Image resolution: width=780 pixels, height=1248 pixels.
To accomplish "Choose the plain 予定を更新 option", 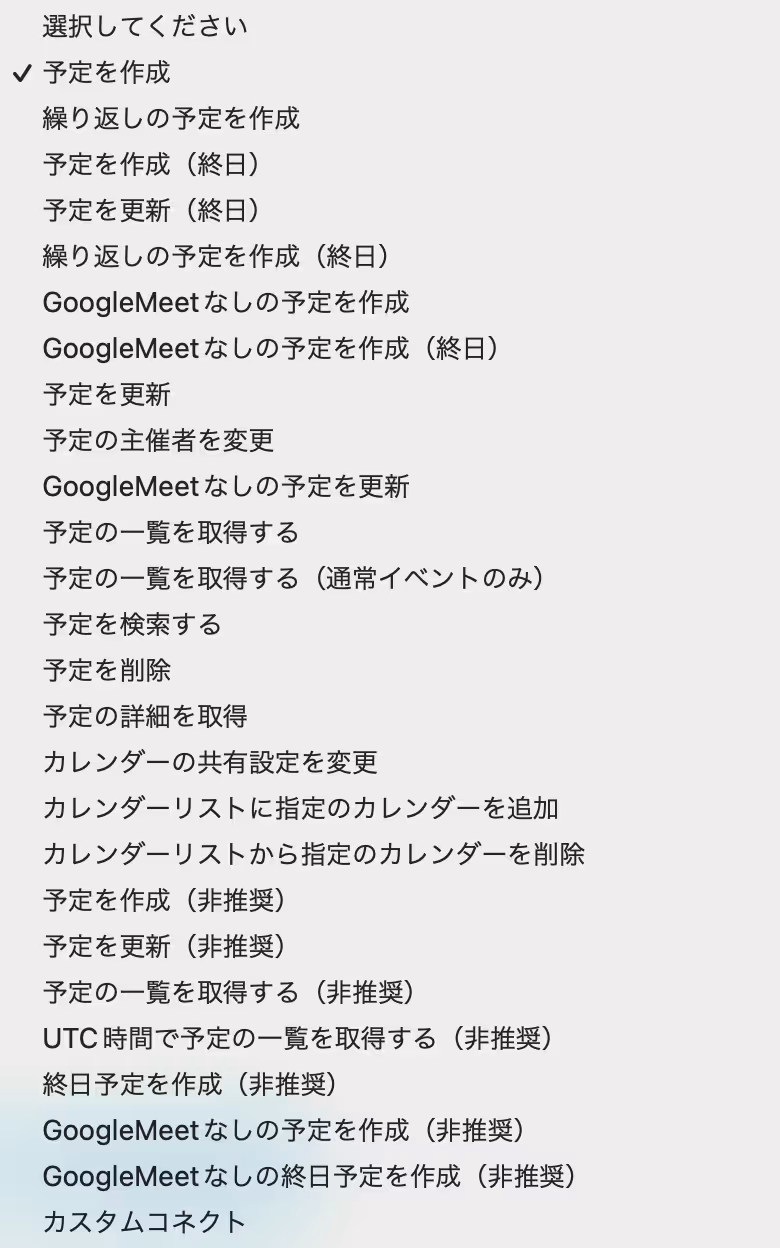I will tap(390, 394).
